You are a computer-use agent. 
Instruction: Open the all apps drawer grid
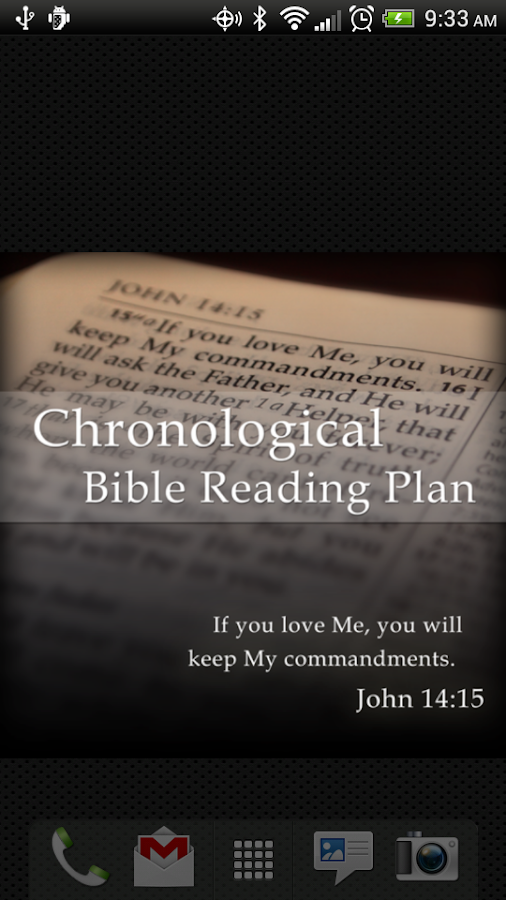(x=253, y=859)
